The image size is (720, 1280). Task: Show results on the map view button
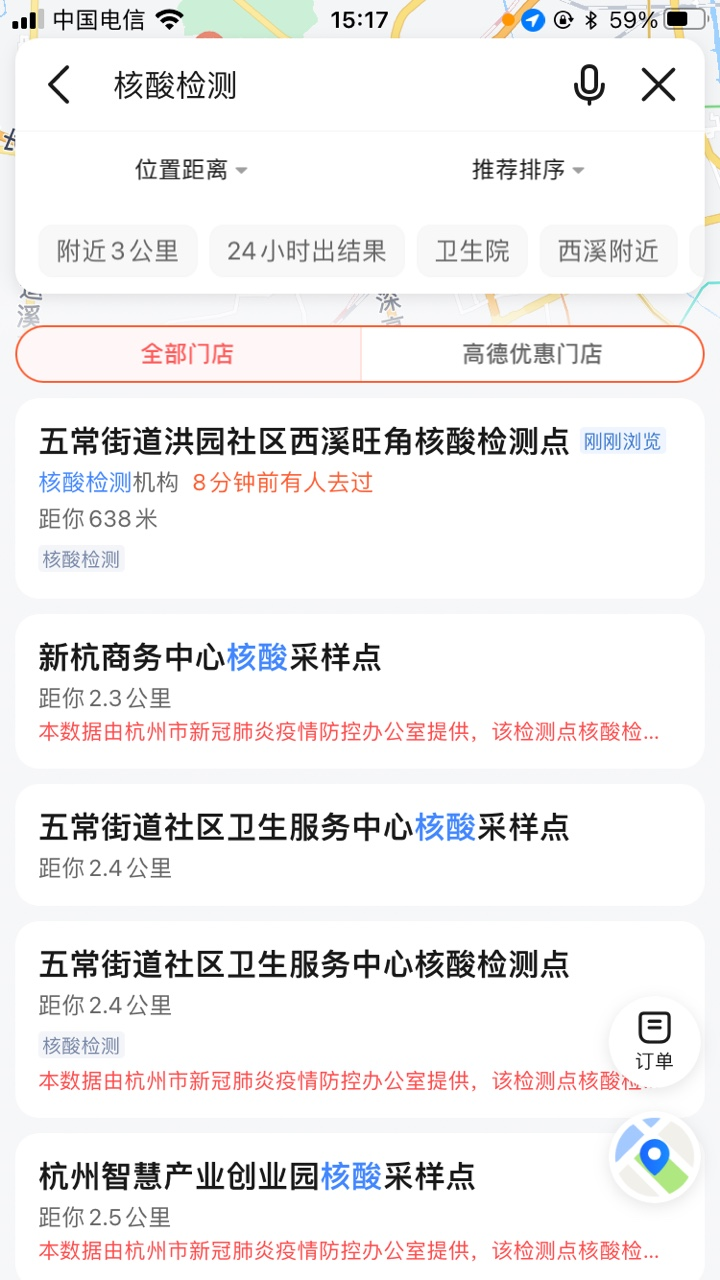[654, 1160]
